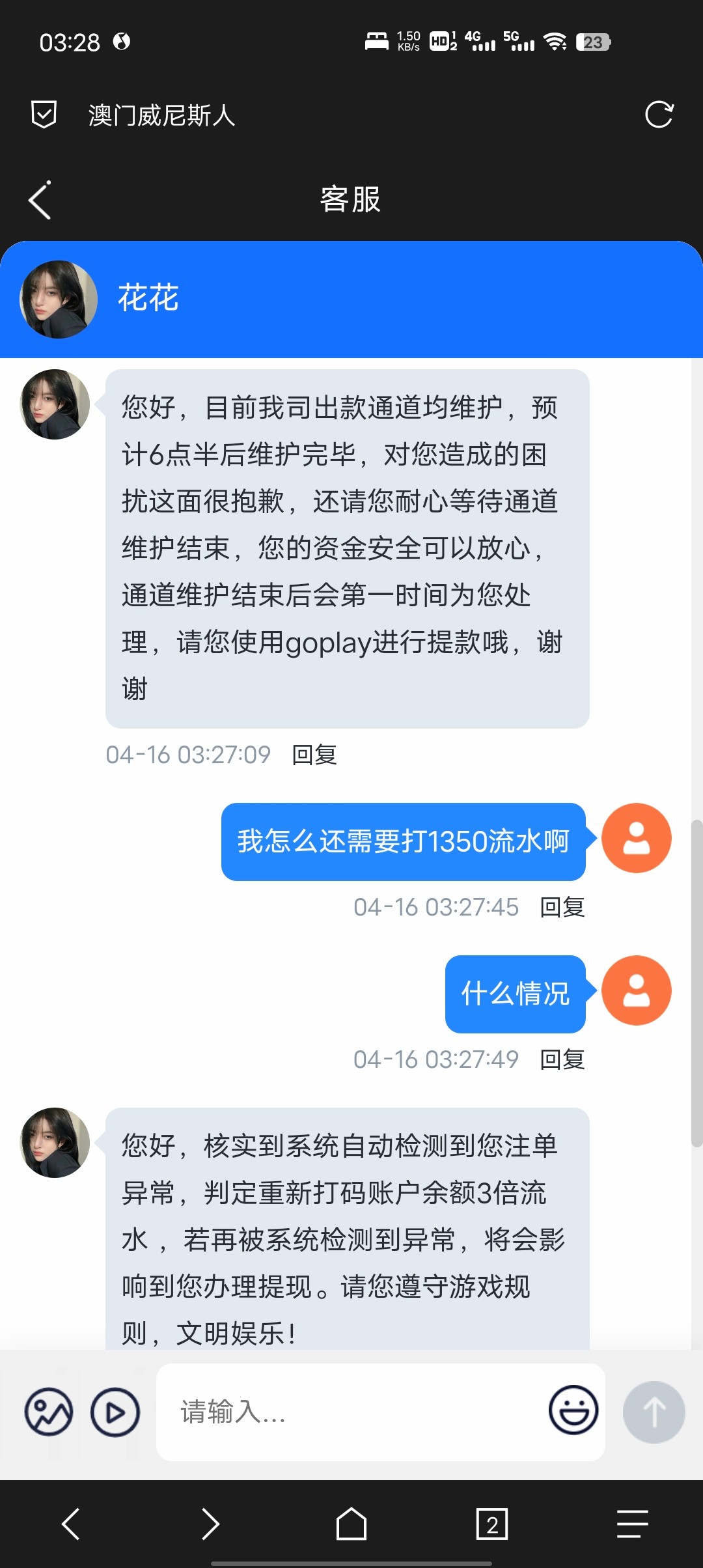The image size is (703, 1568).
Task: Open the browser menu
Action: coord(632,1524)
